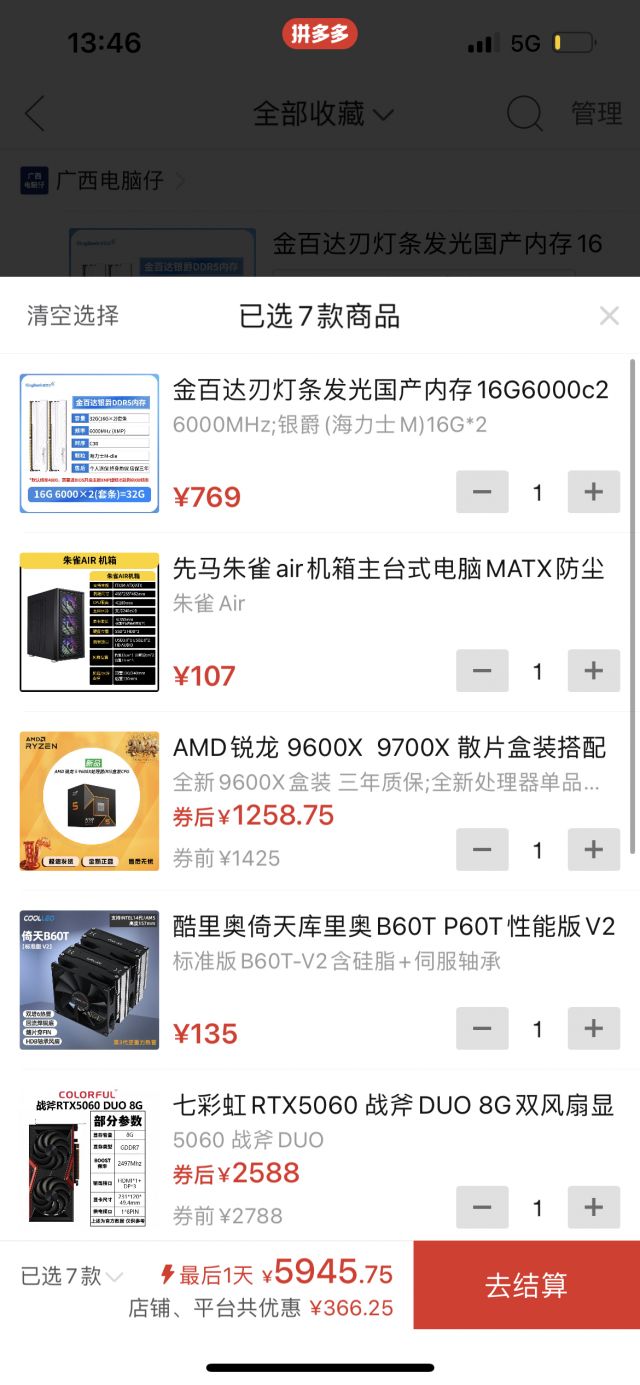640x1385 pixels.
Task: Increase quantity of 金百达 memory
Action: 594,492
